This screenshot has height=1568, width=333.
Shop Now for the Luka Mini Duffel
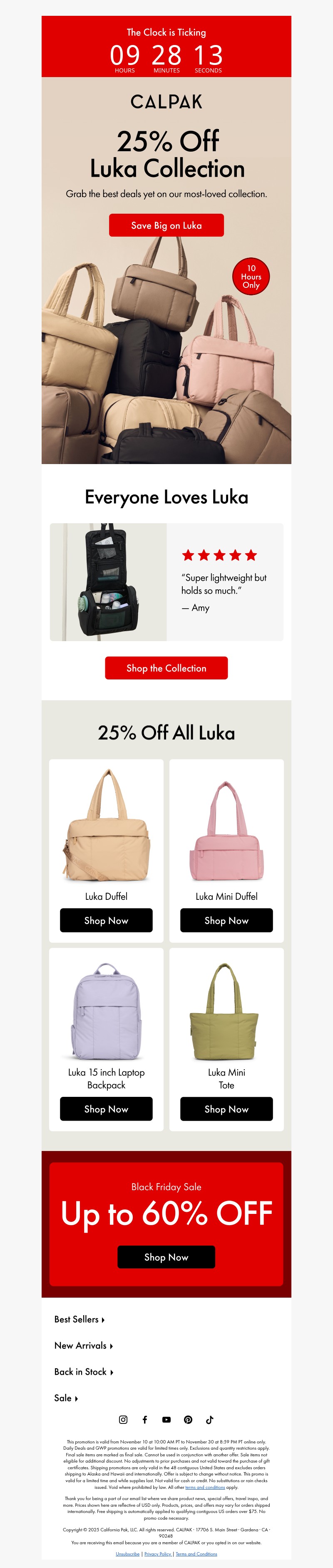pyautogui.click(x=226, y=920)
